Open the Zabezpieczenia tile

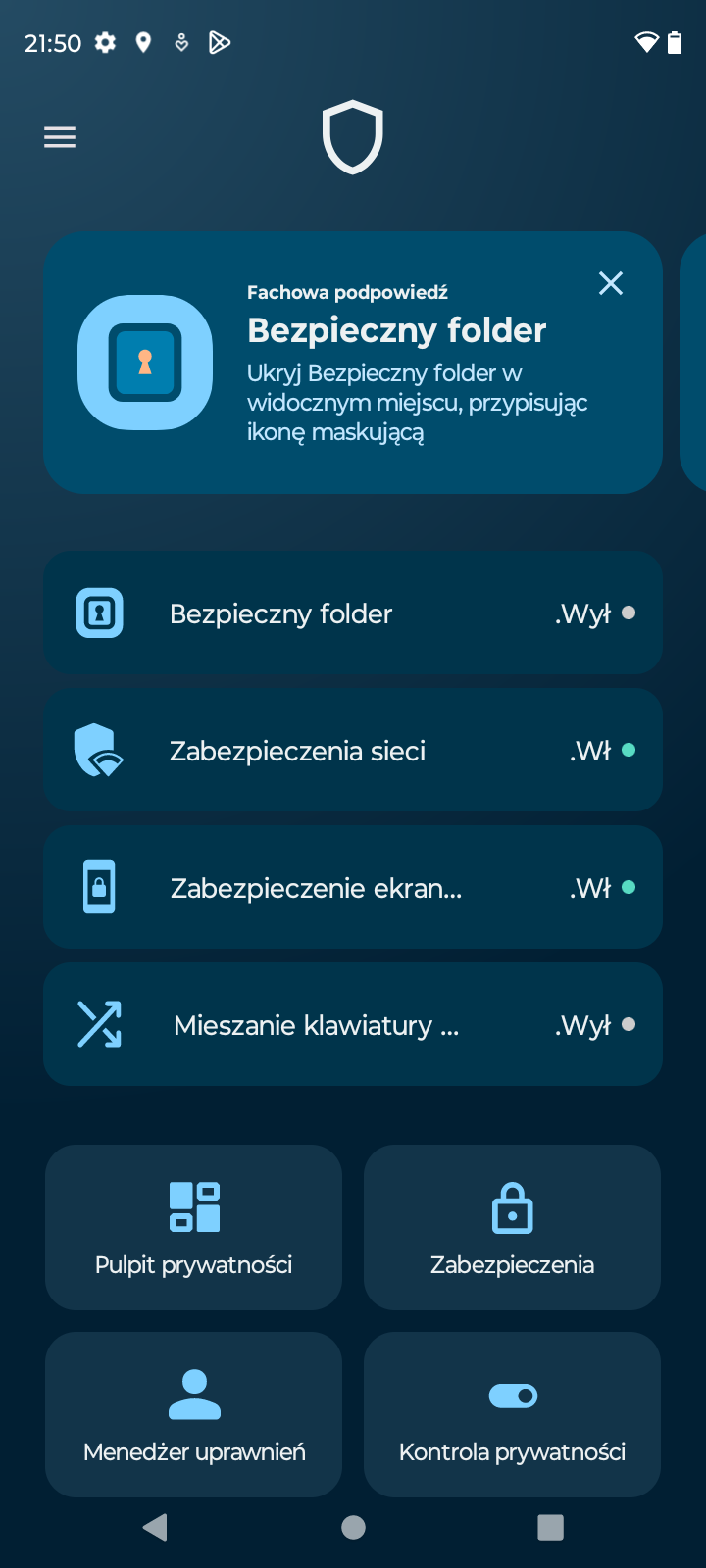tap(512, 1227)
